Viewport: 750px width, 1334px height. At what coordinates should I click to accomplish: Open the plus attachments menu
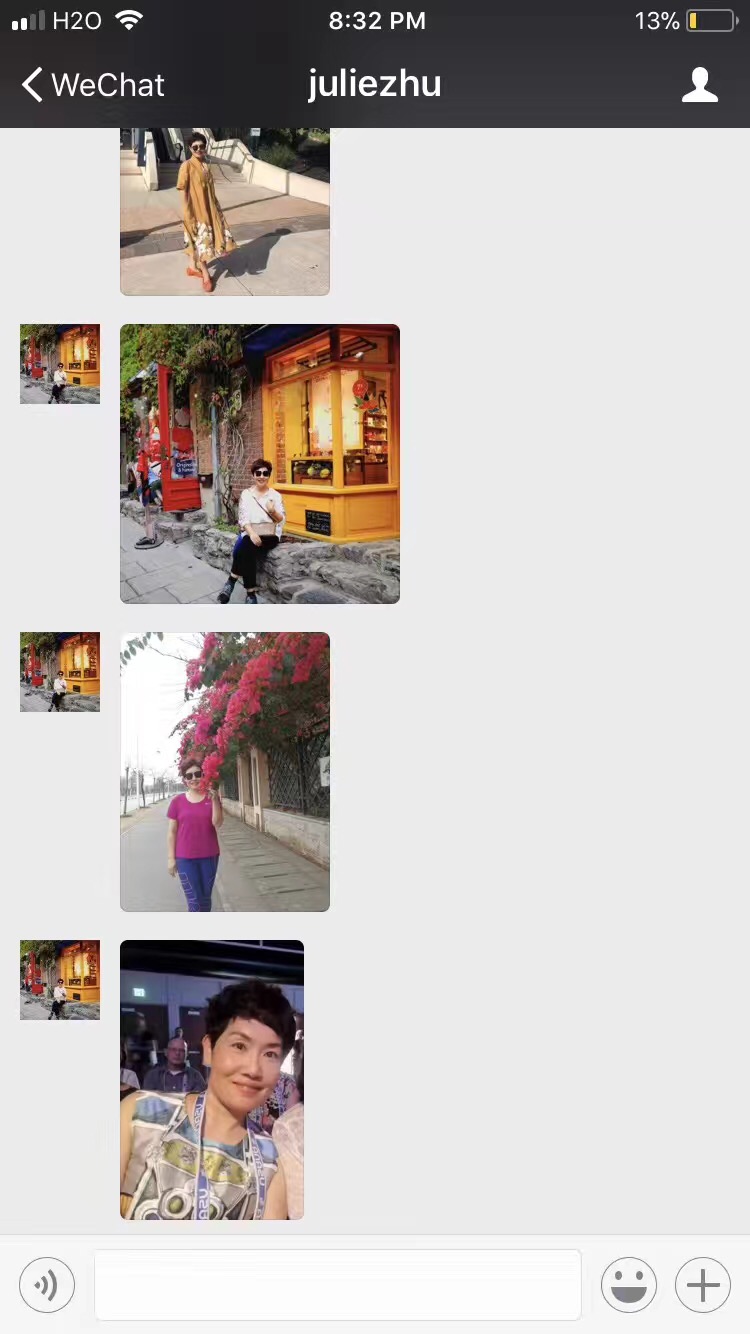(703, 1284)
